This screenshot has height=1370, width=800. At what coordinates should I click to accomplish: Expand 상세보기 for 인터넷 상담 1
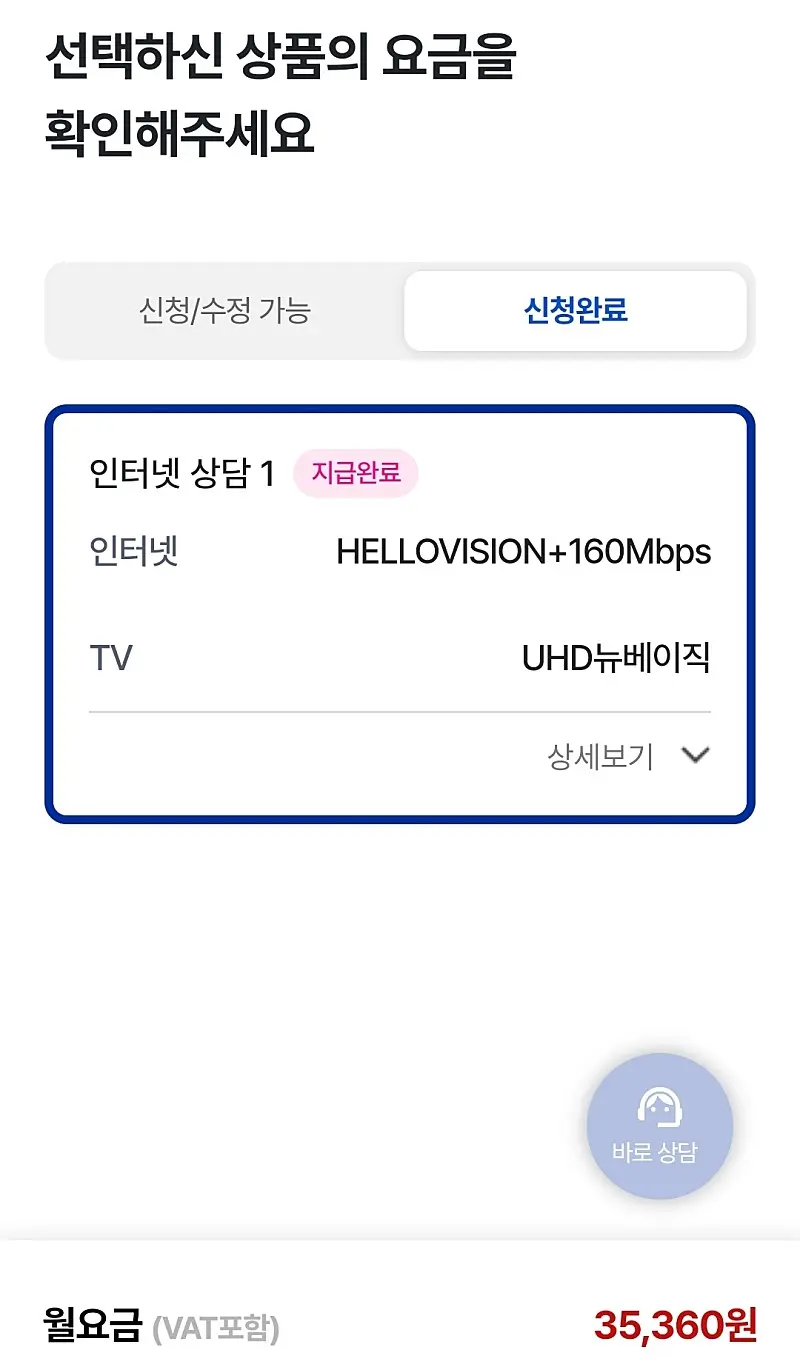pos(628,756)
